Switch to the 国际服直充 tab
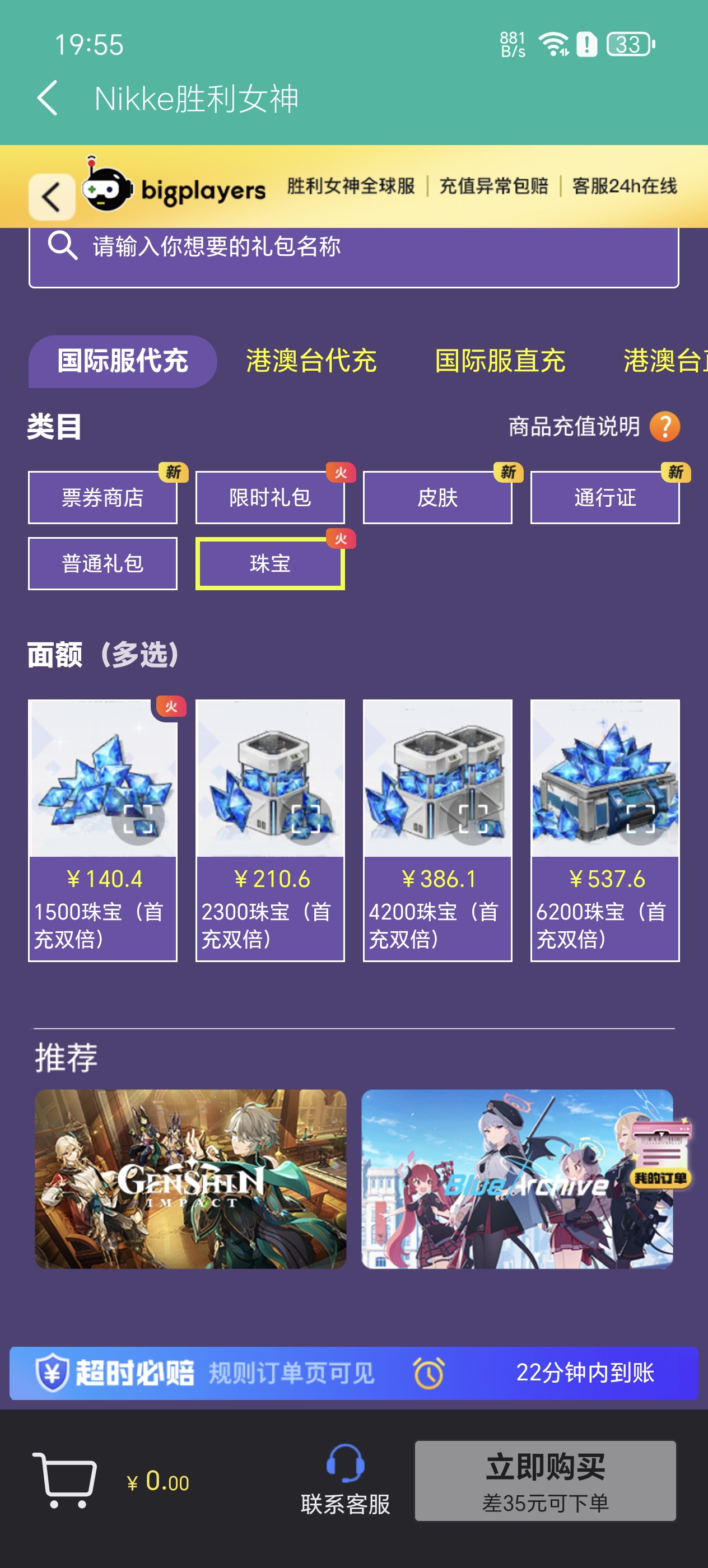This screenshot has width=708, height=1568. (x=500, y=360)
